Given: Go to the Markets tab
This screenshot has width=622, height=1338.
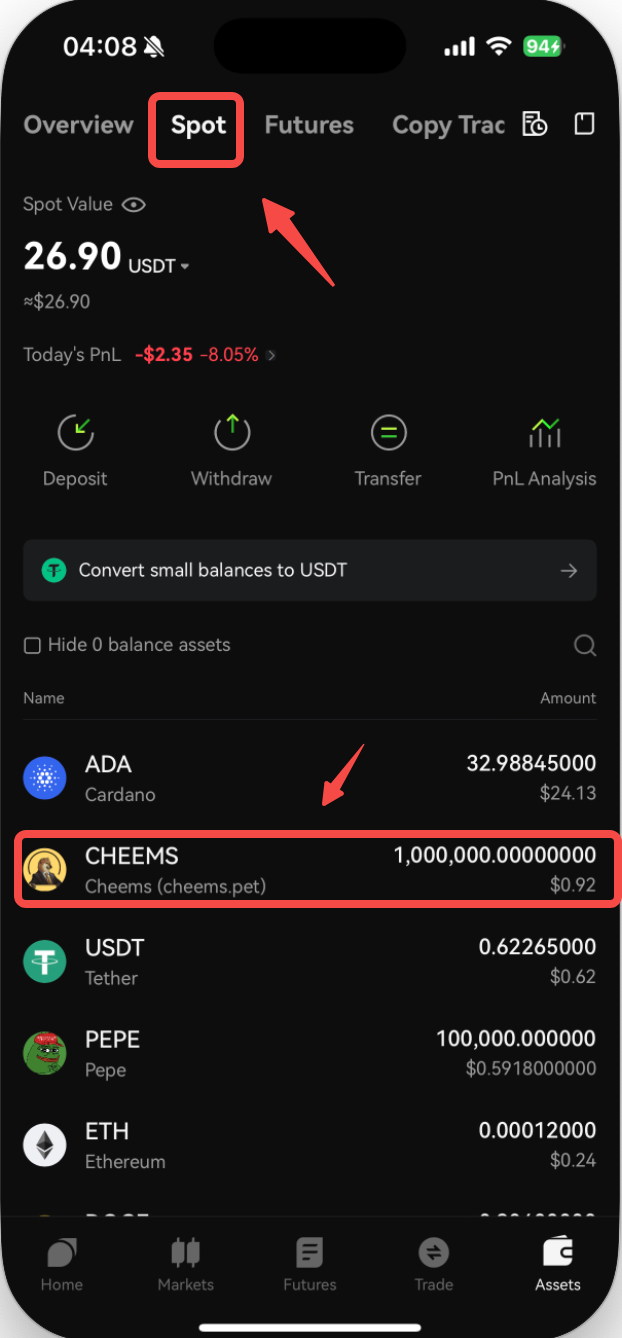Looking at the screenshot, I should (186, 1263).
